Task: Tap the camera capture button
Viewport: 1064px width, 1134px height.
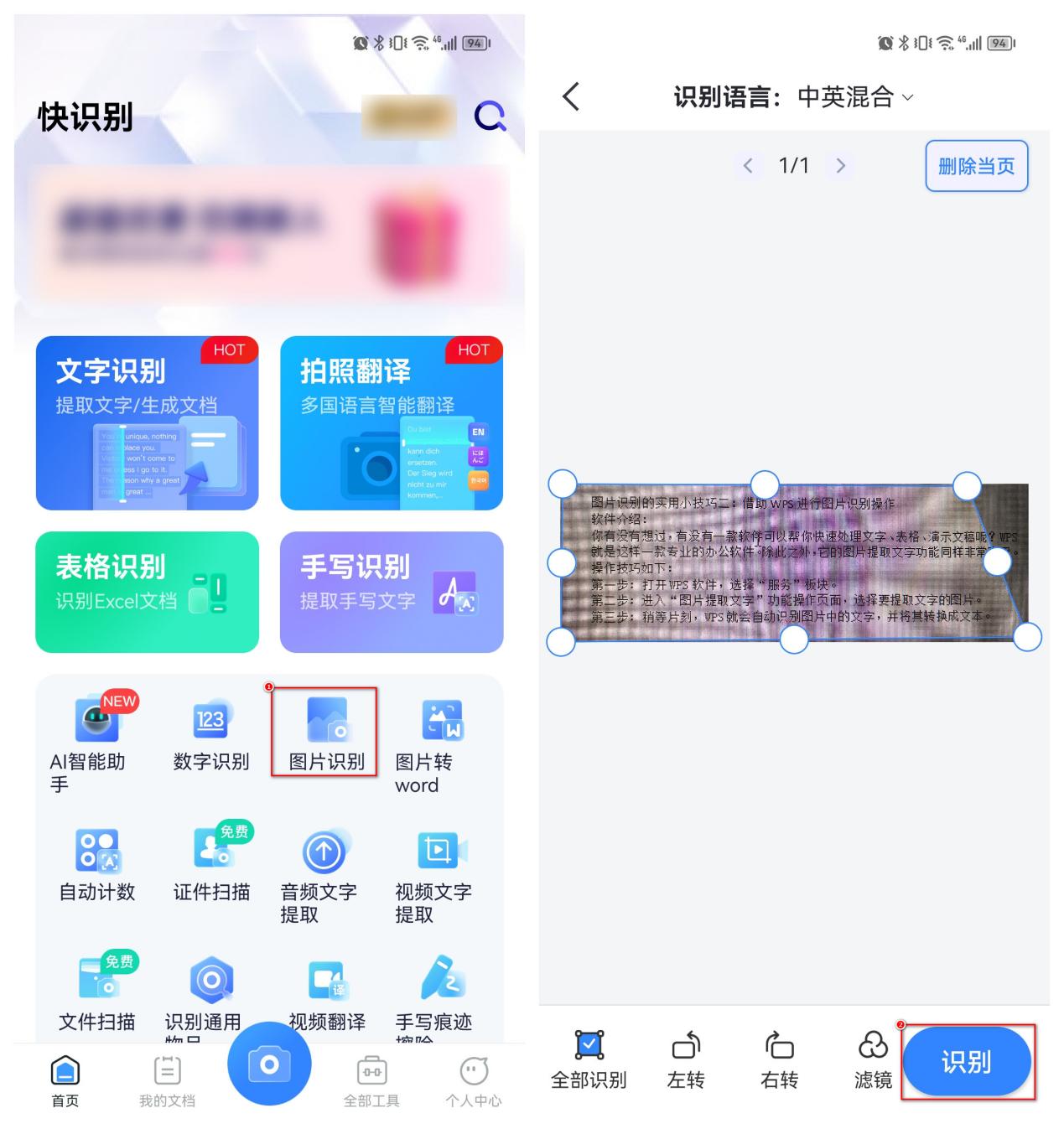Action: click(x=270, y=1063)
